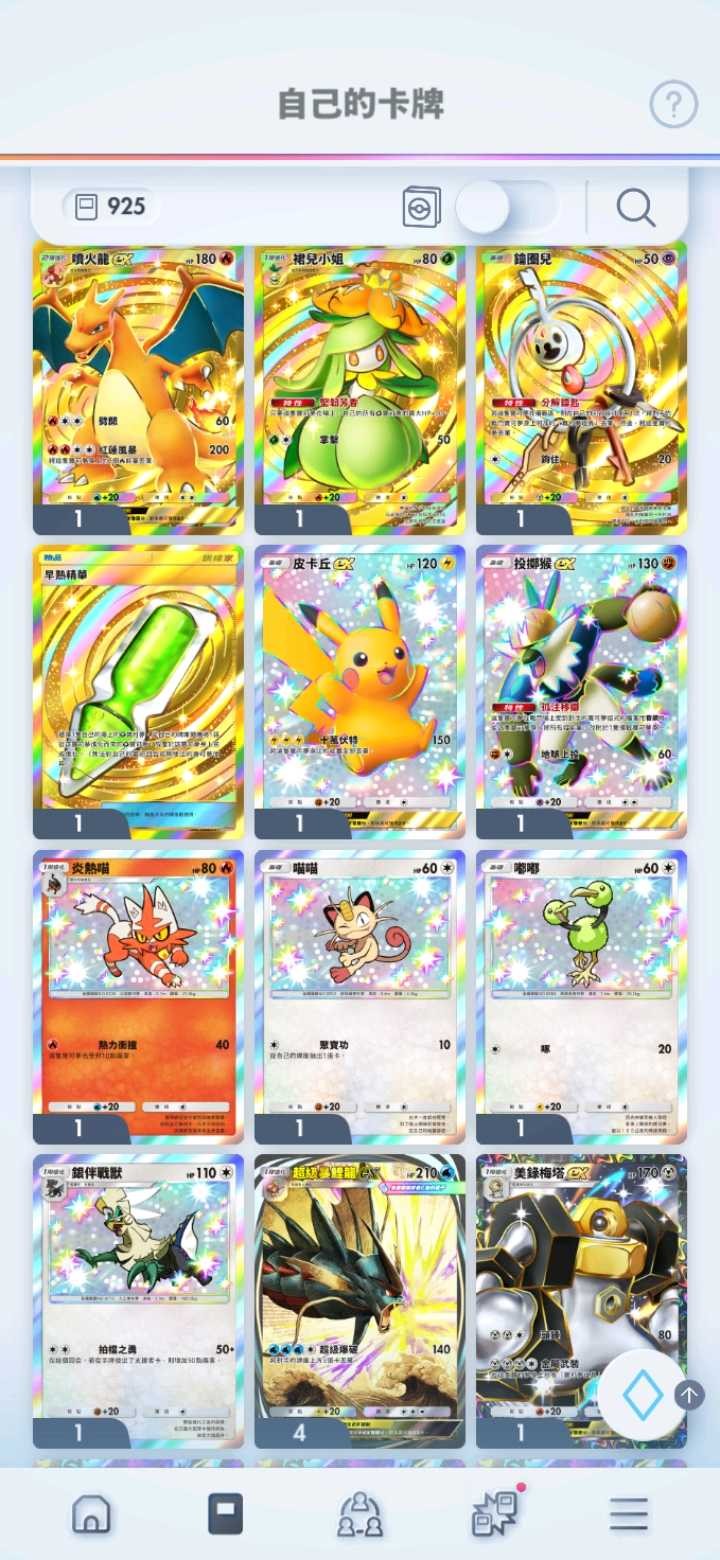The height and width of the screenshot is (1560, 720).
Task: Switch to the social friends tab
Action: click(359, 1514)
